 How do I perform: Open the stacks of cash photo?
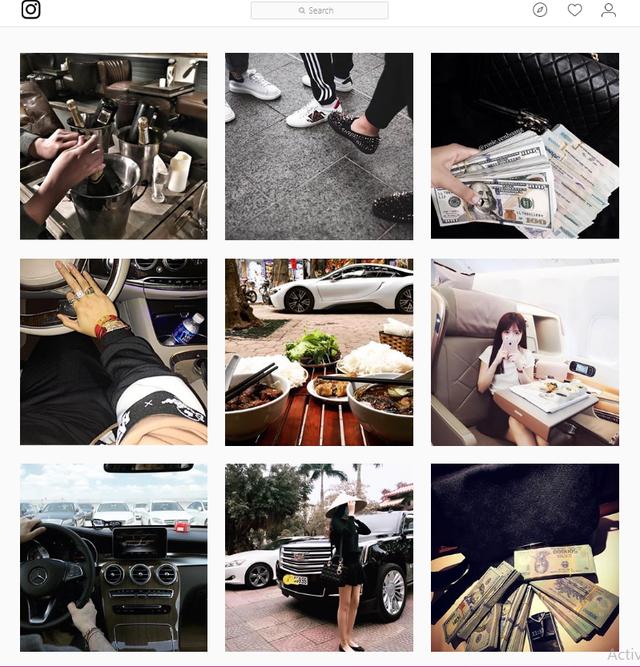524,557
